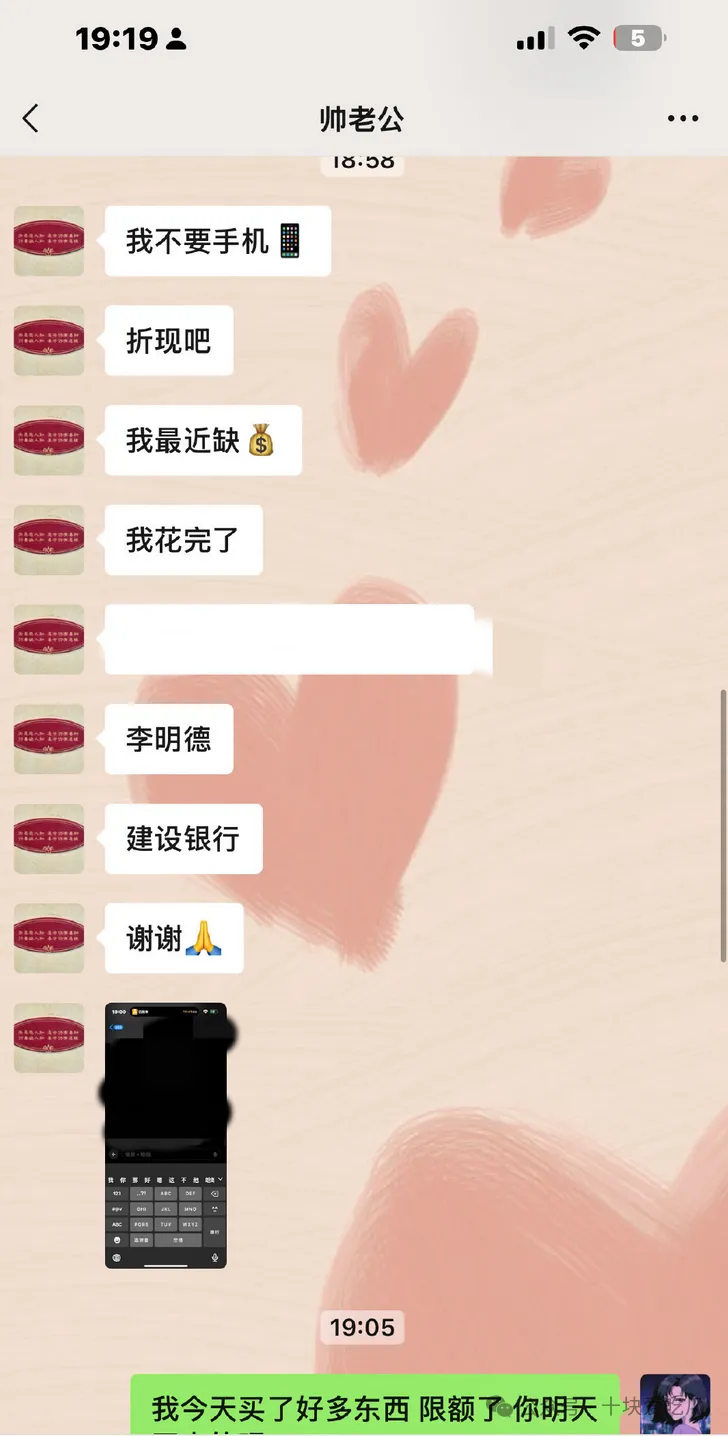
Task: Open the screenshot image sent in chat
Action: (166, 1135)
